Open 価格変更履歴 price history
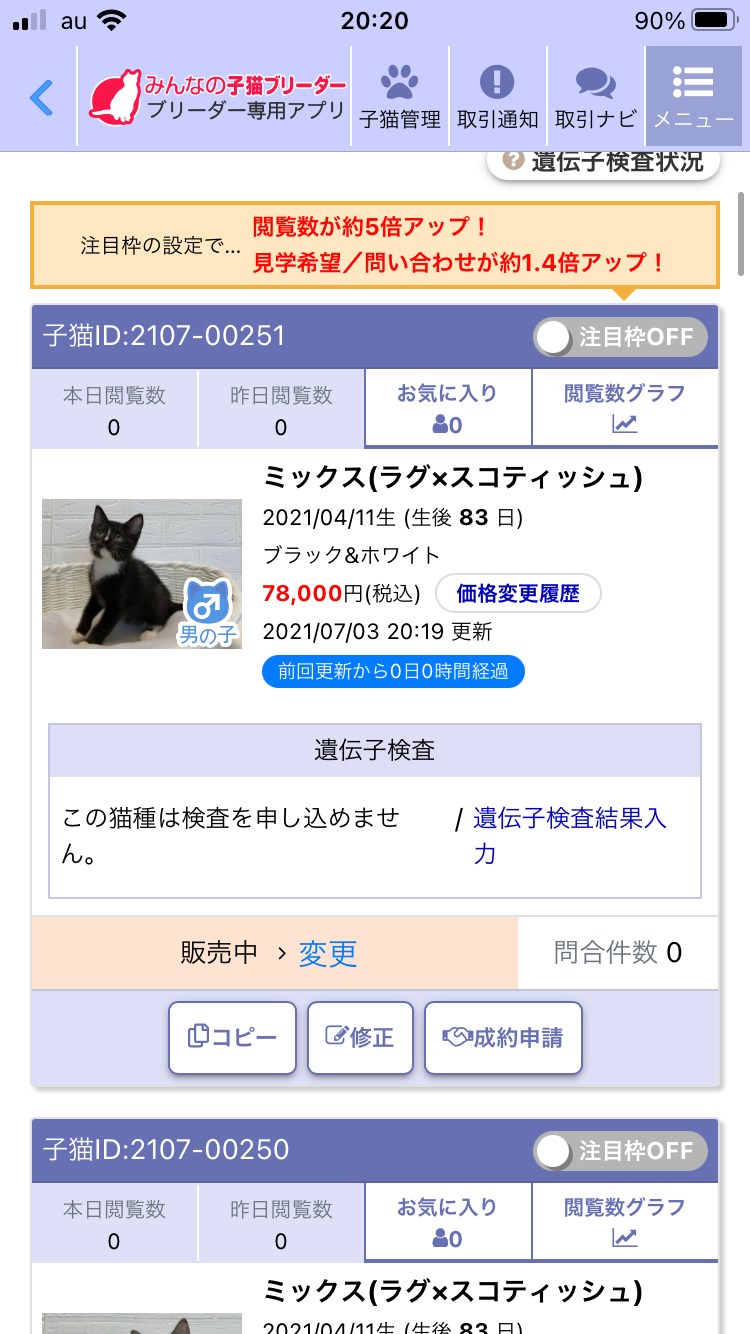 (518, 594)
